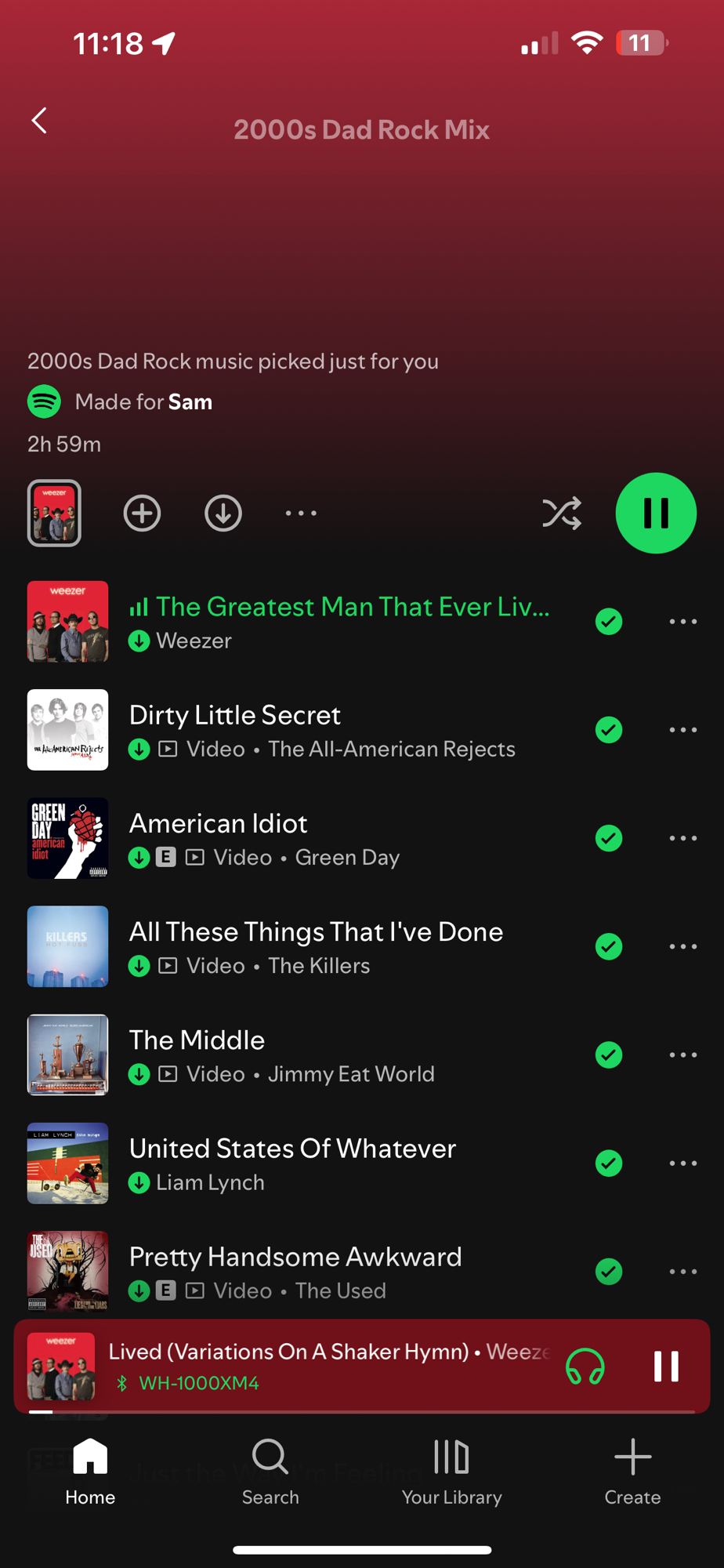Image resolution: width=724 pixels, height=1568 pixels.
Task: Pause the track in the mini player
Action: coord(666,1367)
